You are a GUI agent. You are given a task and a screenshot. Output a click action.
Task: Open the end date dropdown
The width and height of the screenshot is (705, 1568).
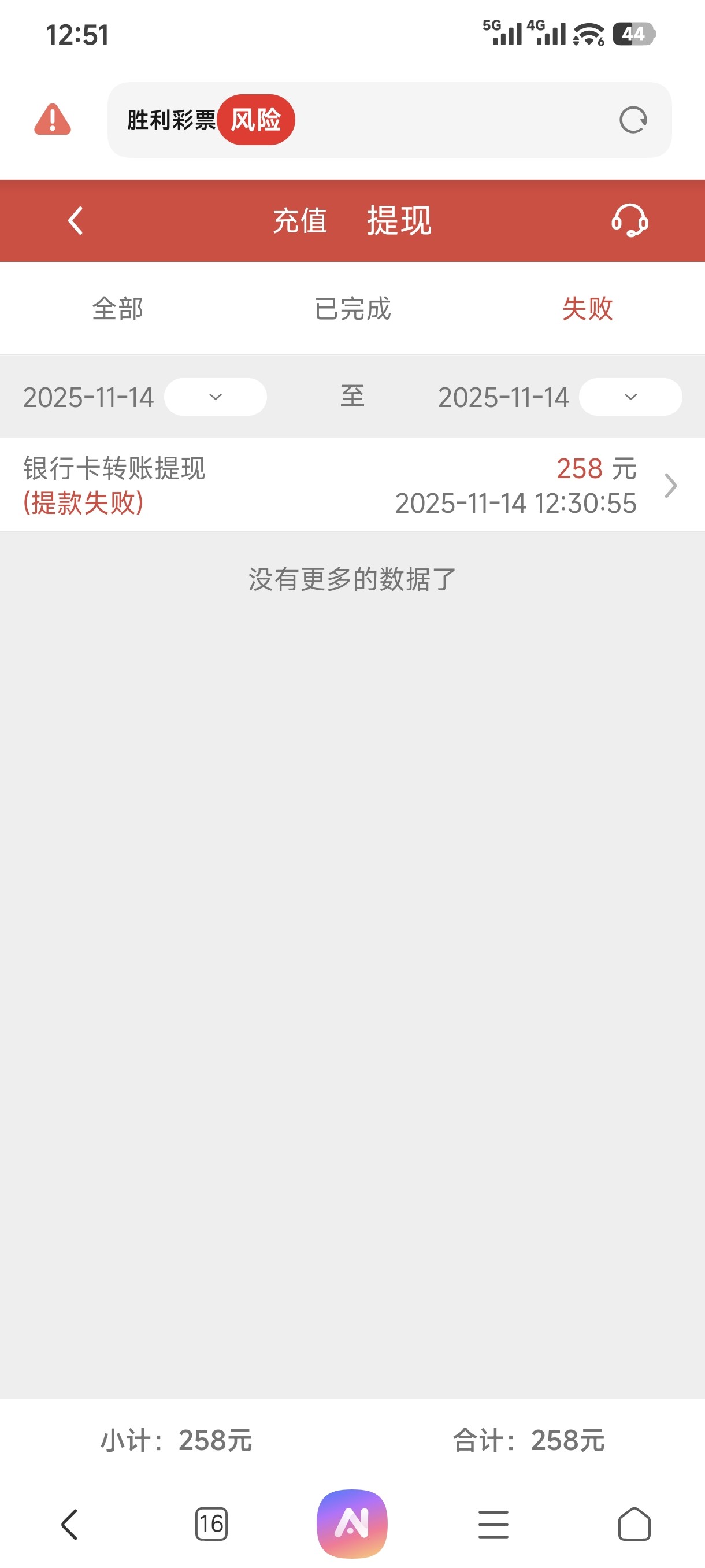pos(630,397)
